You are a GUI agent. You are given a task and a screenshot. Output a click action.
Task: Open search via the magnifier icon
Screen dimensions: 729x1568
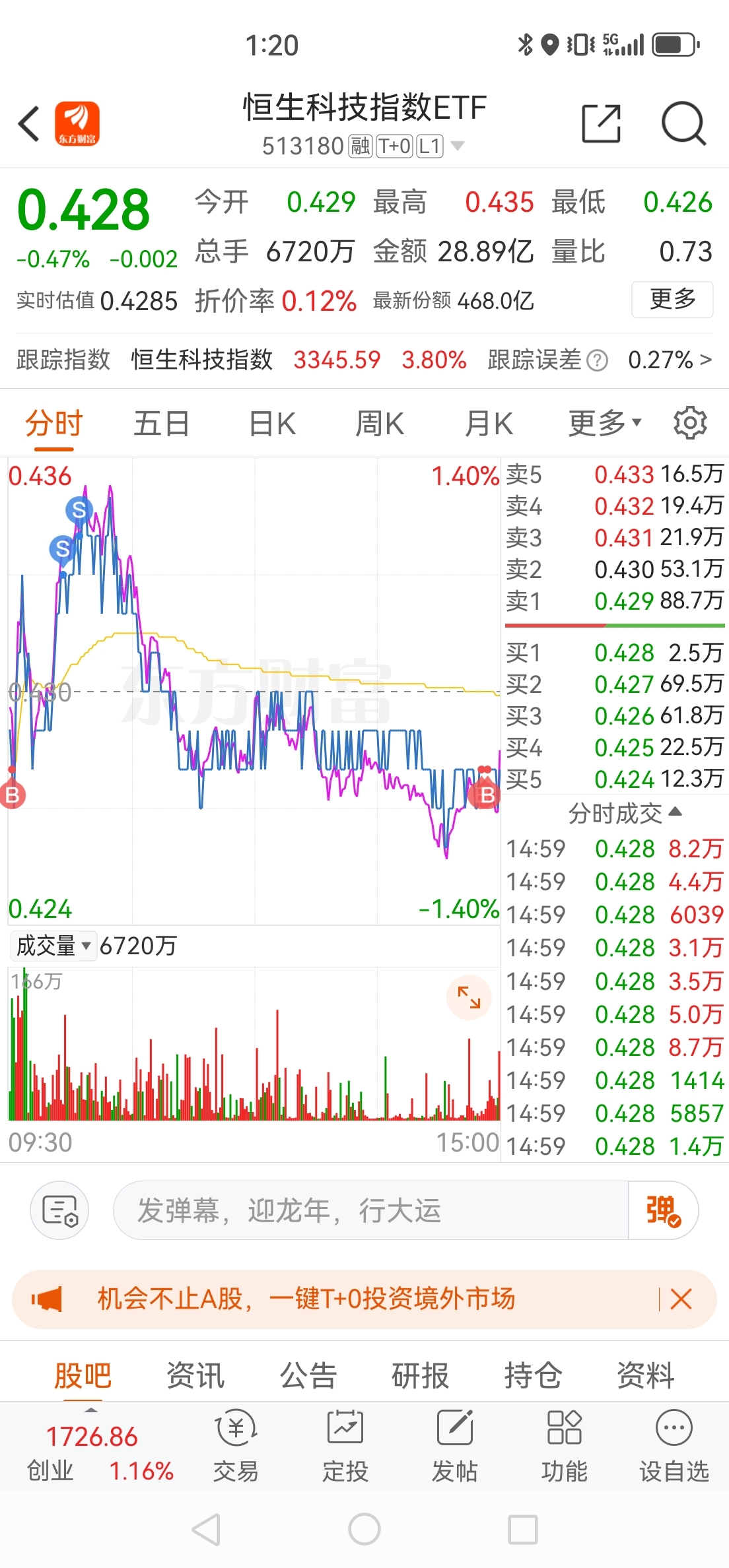click(683, 123)
